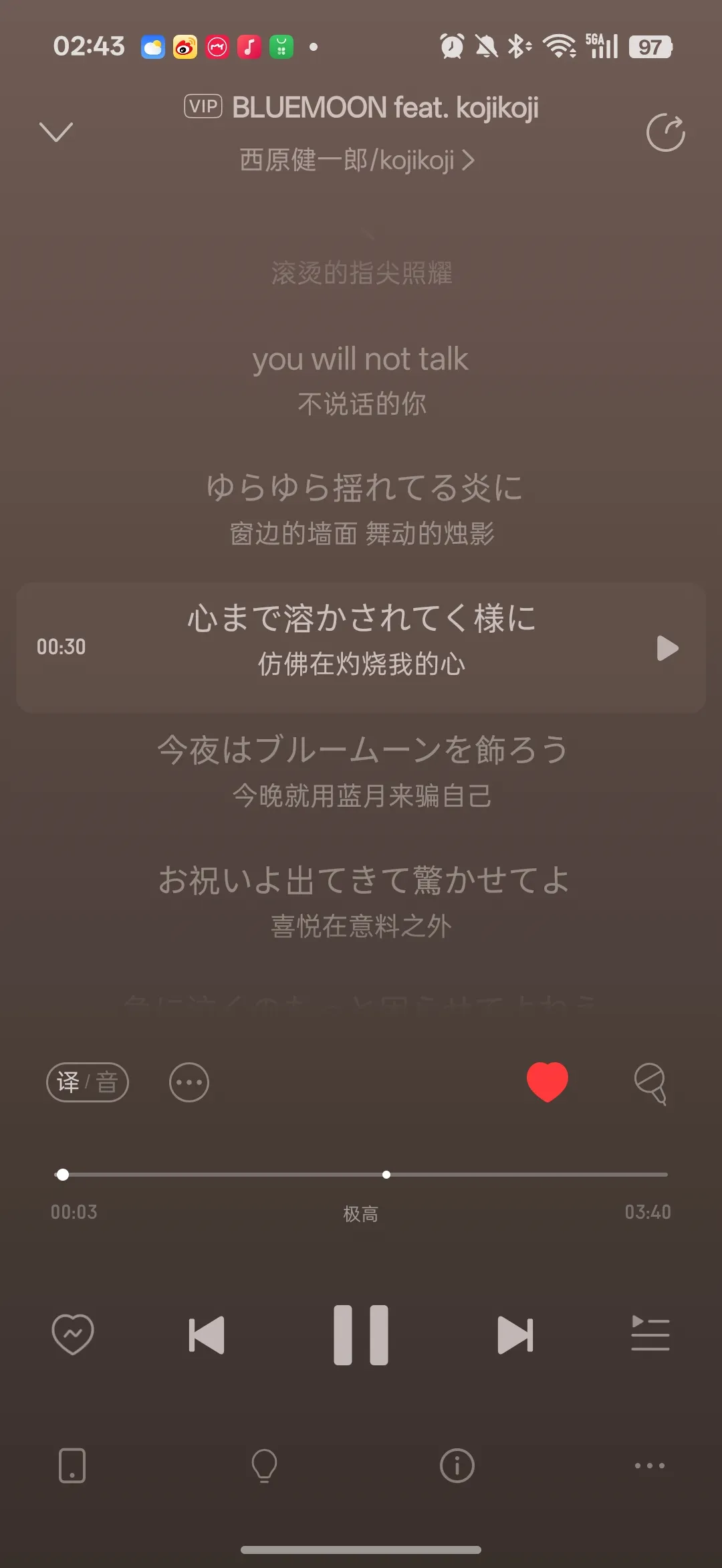Skip to the previous track
The width and height of the screenshot is (722, 1568).
(x=207, y=1335)
